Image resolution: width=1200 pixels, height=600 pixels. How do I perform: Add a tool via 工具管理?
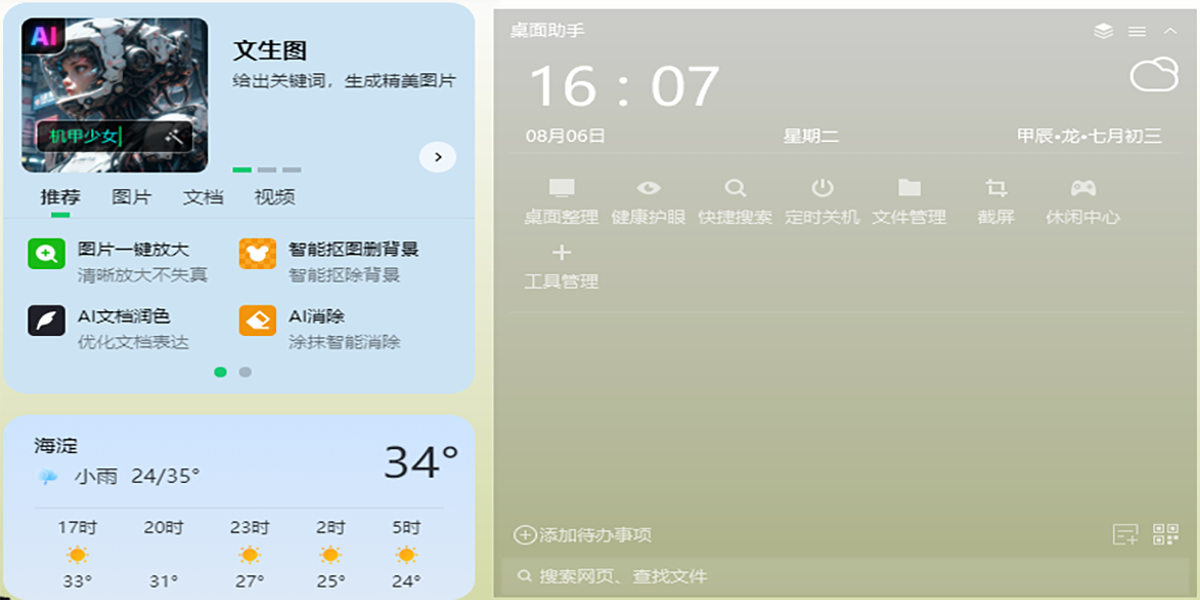click(x=561, y=266)
